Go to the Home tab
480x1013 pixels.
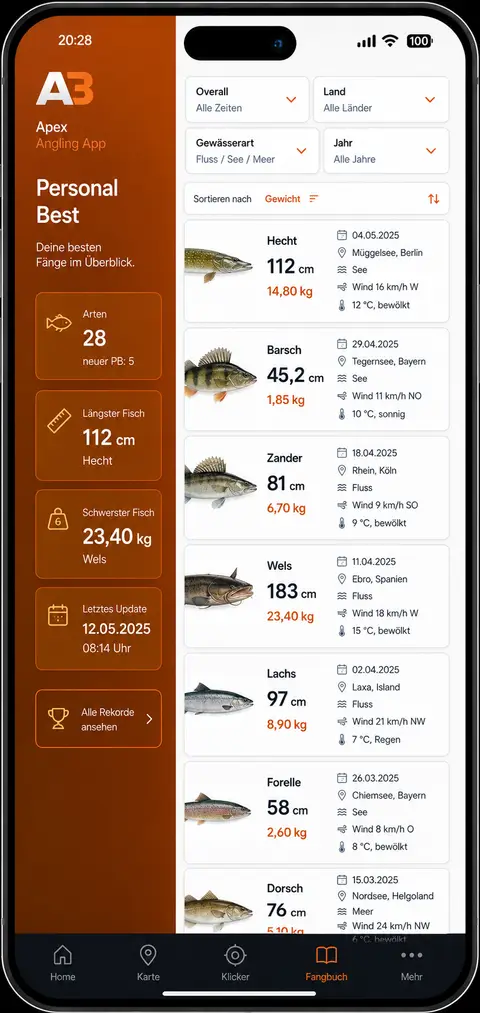click(x=63, y=963)
